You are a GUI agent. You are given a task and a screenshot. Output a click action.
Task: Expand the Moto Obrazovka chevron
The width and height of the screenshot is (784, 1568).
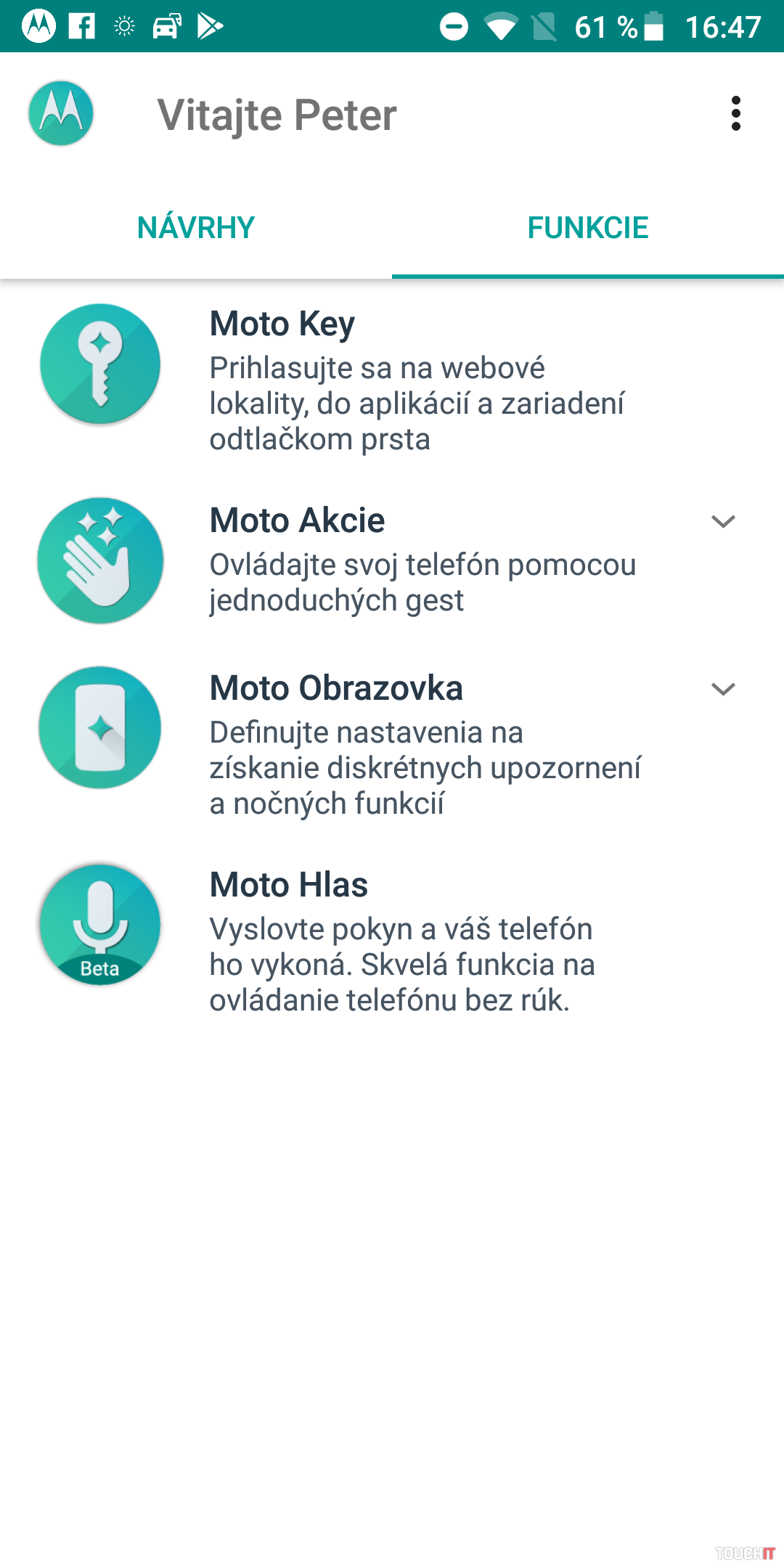click(x=723, y=689)
